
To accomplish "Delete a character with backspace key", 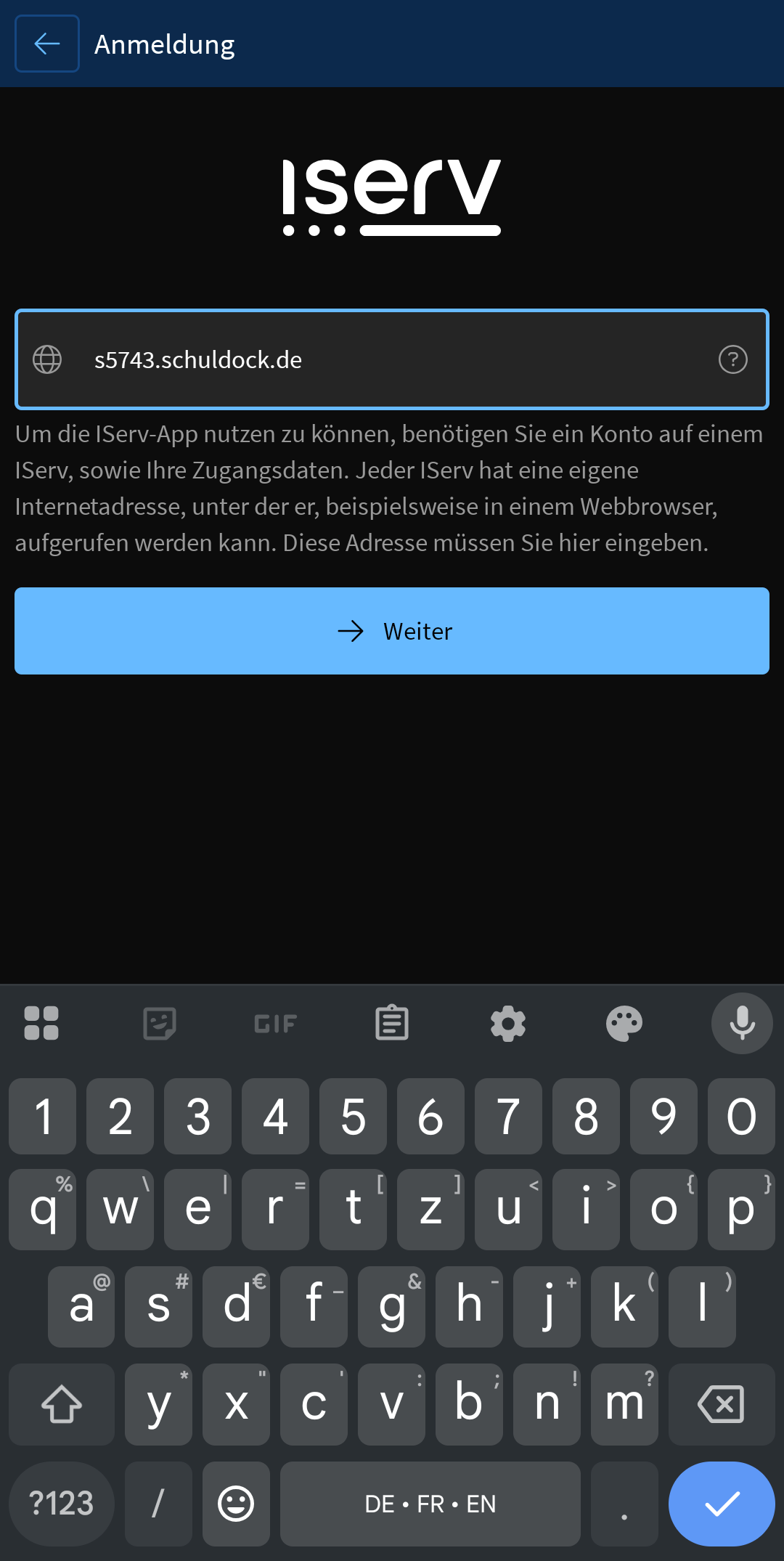I will pyautogui.click(x=721, y=1404).
